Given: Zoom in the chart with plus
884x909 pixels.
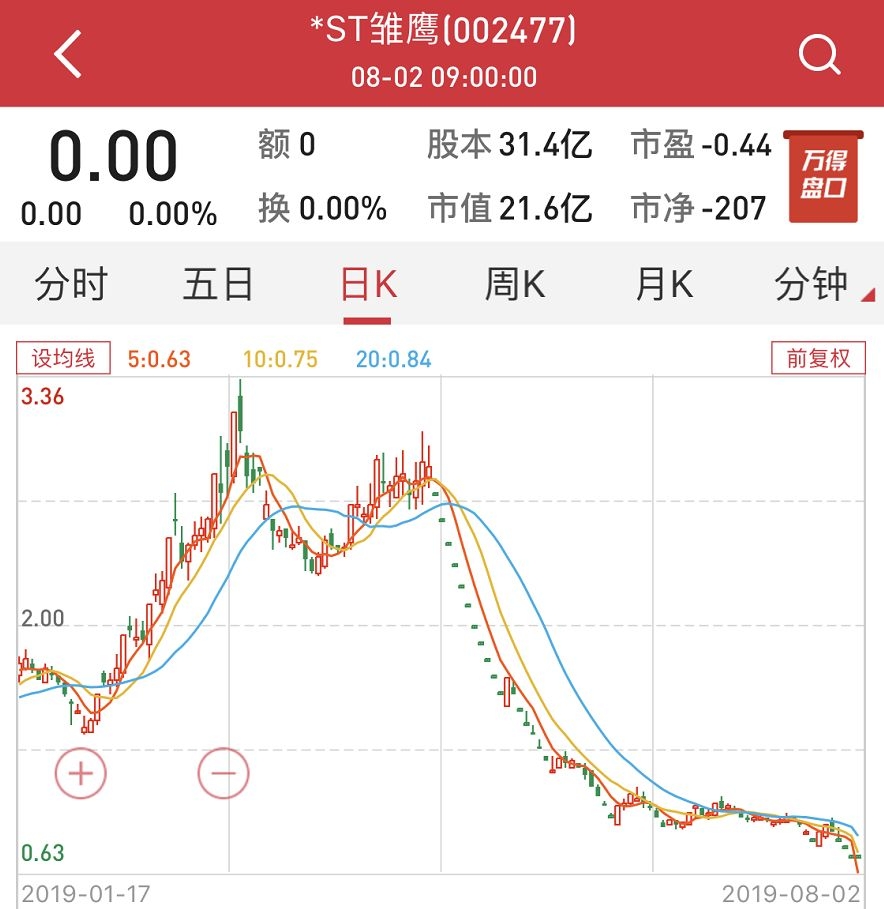Looking at the screenshot, I should point(81,773).
